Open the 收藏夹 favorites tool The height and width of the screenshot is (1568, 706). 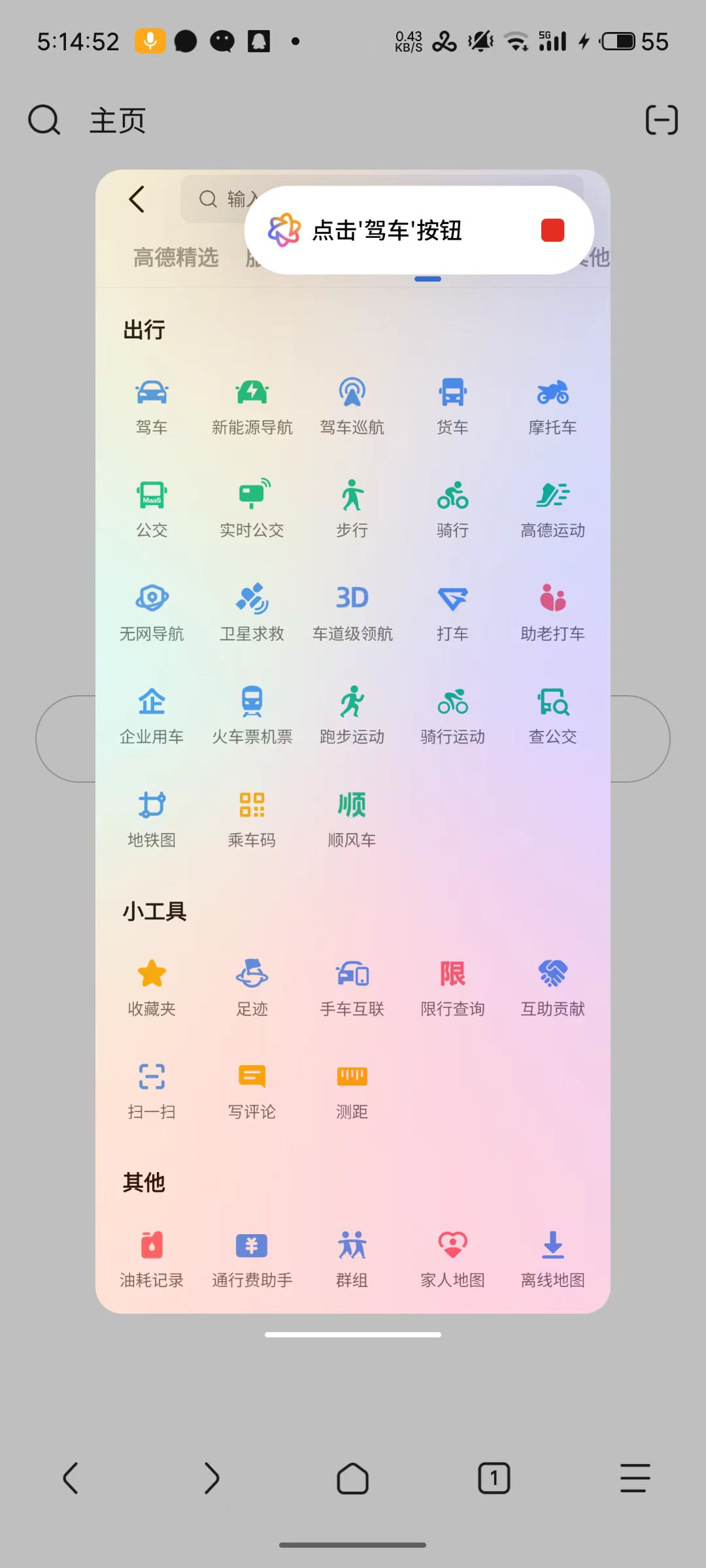coord(152,987)
